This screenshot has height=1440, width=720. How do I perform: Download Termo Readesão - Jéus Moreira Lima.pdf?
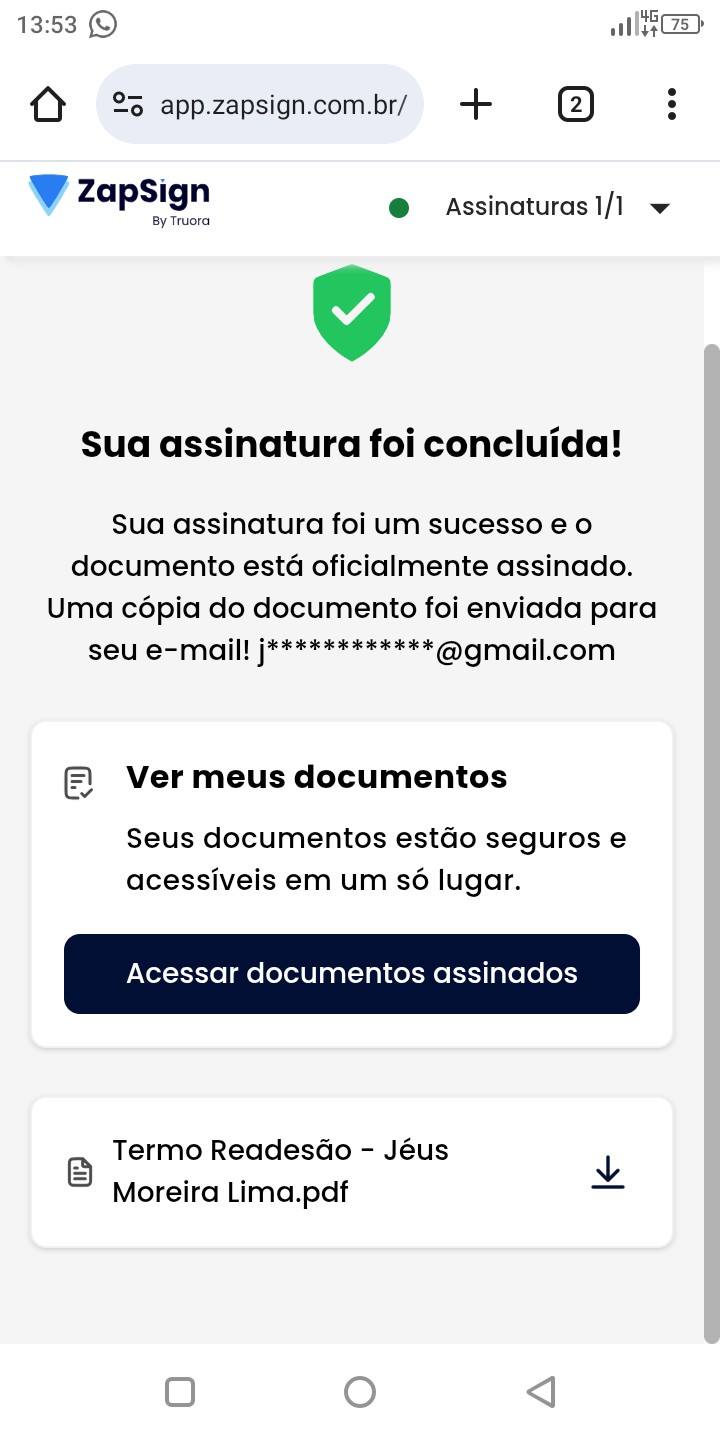tap(607, 1172)
